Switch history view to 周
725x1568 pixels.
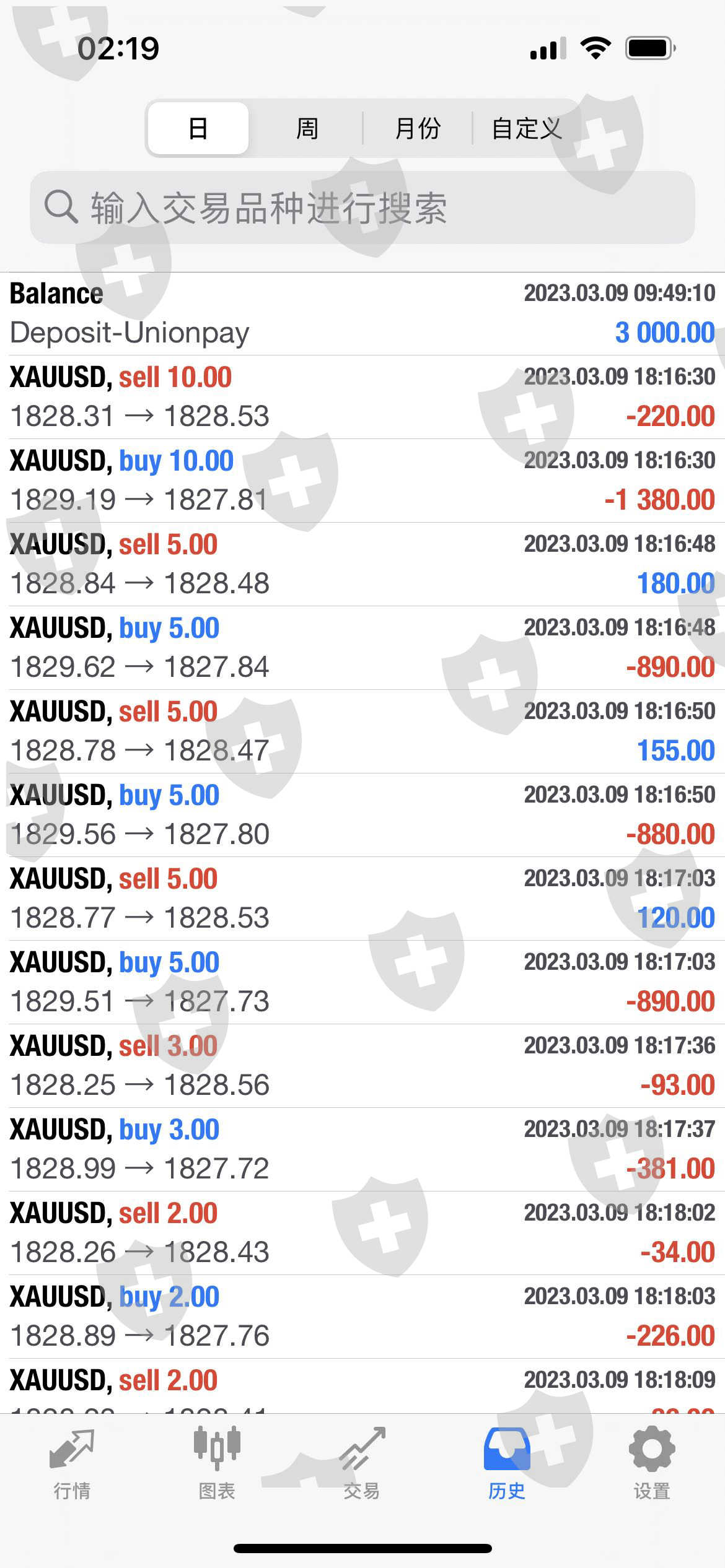pyautogui.click(x=307, y=128)
